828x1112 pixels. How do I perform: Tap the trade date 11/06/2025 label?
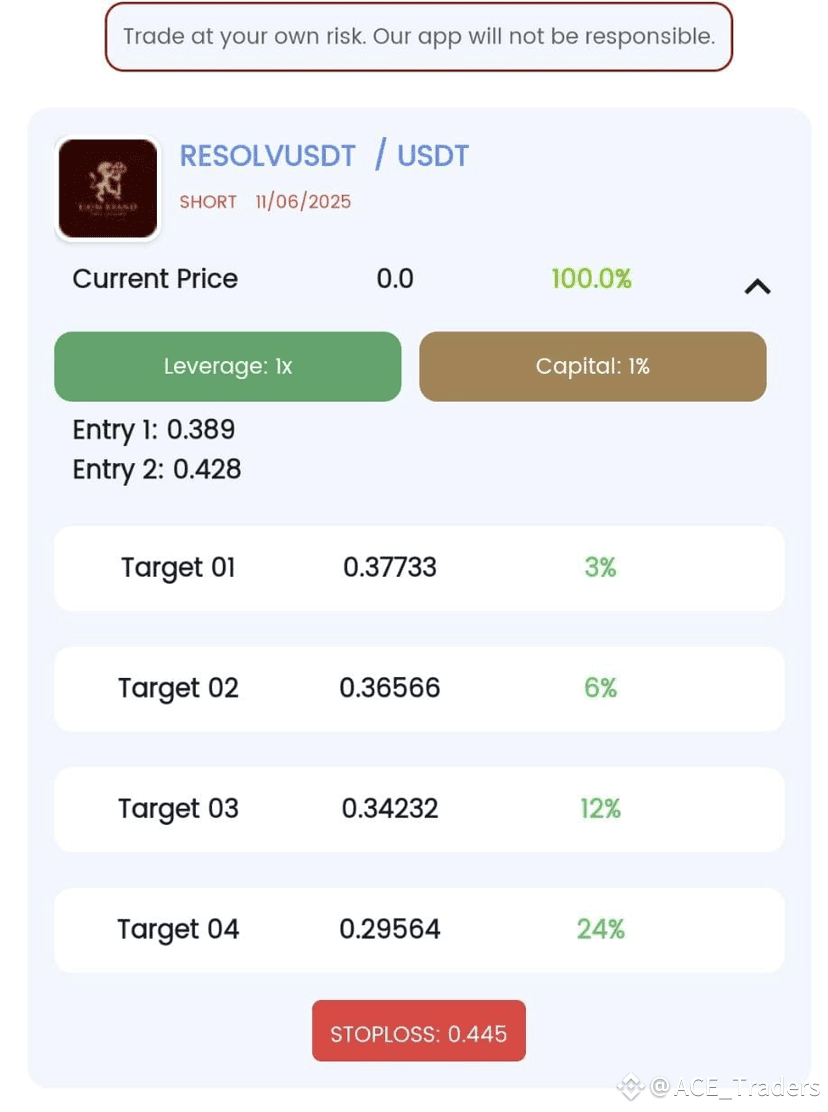[302, 201]
